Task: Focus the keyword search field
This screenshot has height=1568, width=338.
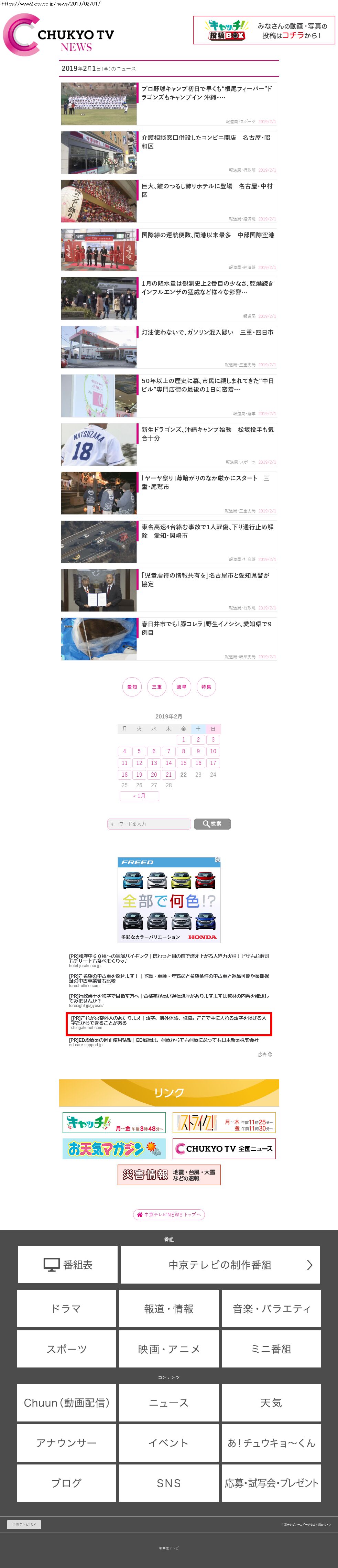Action: (149, 824)
